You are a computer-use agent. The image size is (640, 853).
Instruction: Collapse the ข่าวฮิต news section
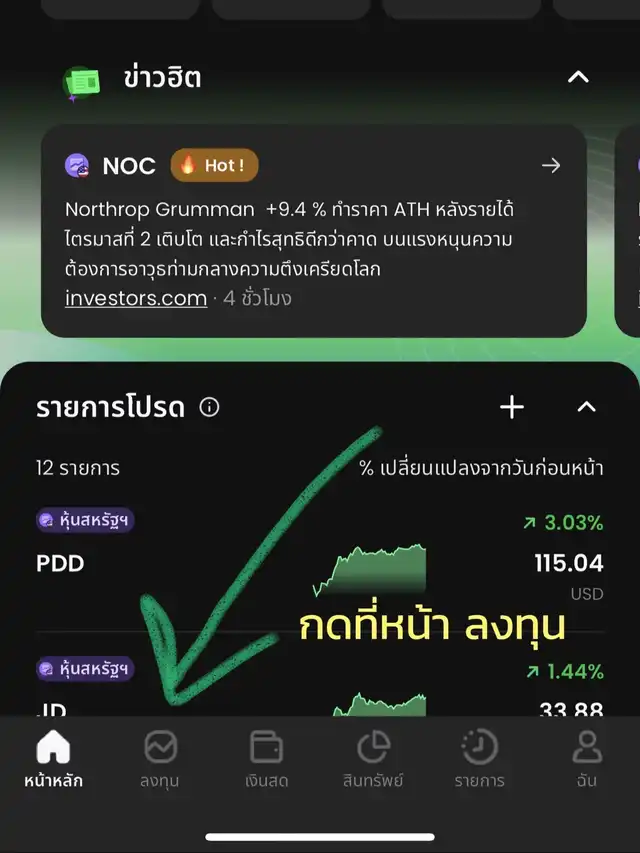click(578, 77)
